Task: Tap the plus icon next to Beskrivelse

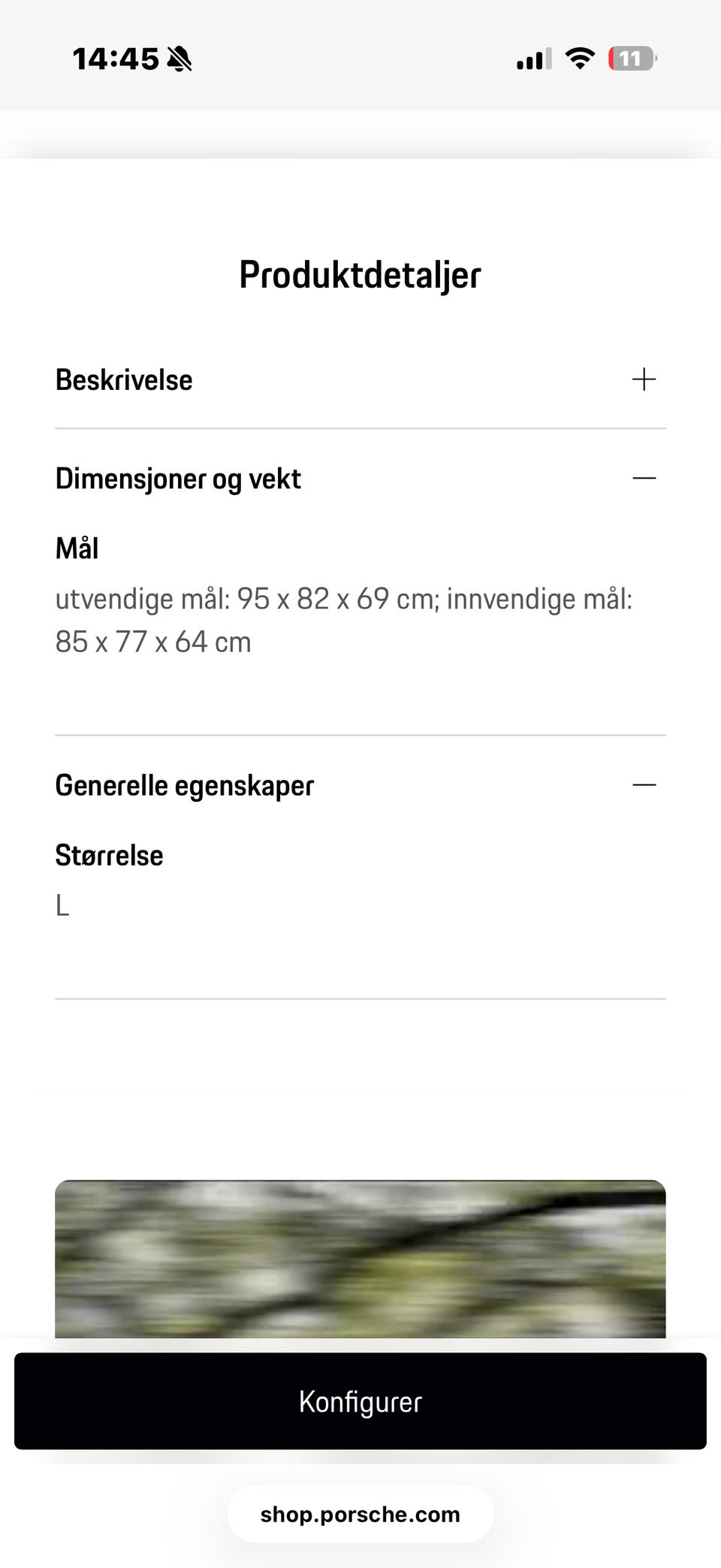Action: click(x=644, y=379)
